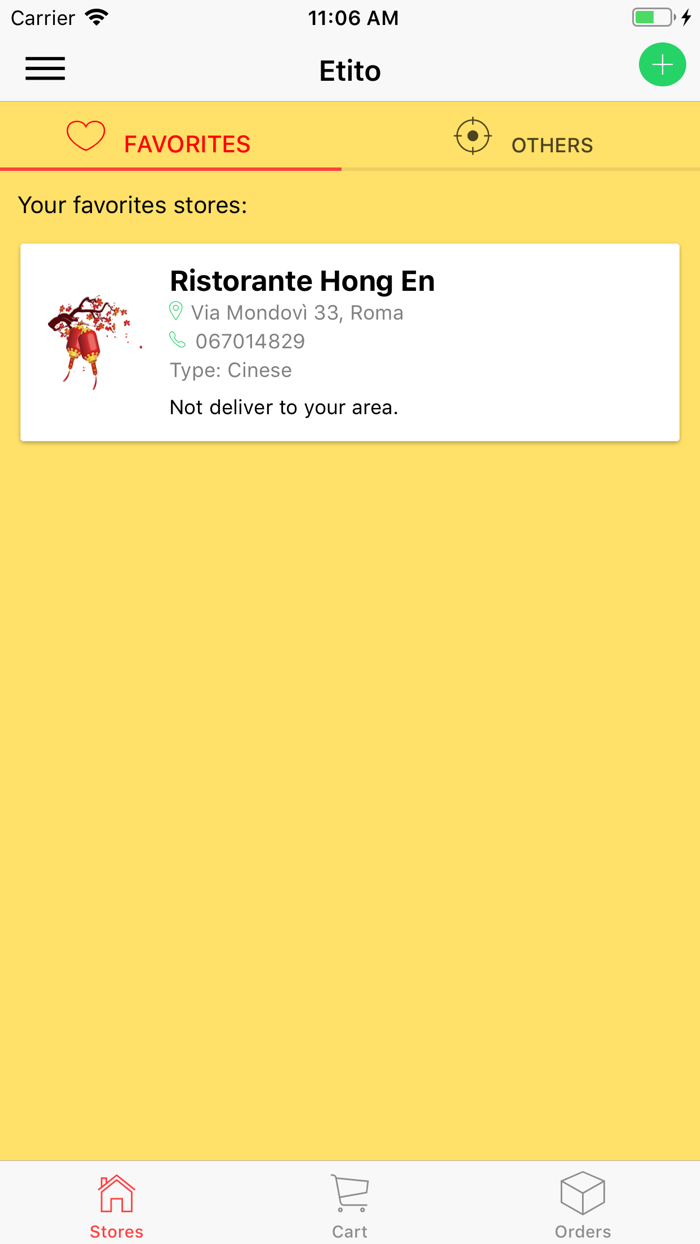Open the Ristorante Hong En store card
This screenshot has width=700, height=1244.
(x=350, y=341)
